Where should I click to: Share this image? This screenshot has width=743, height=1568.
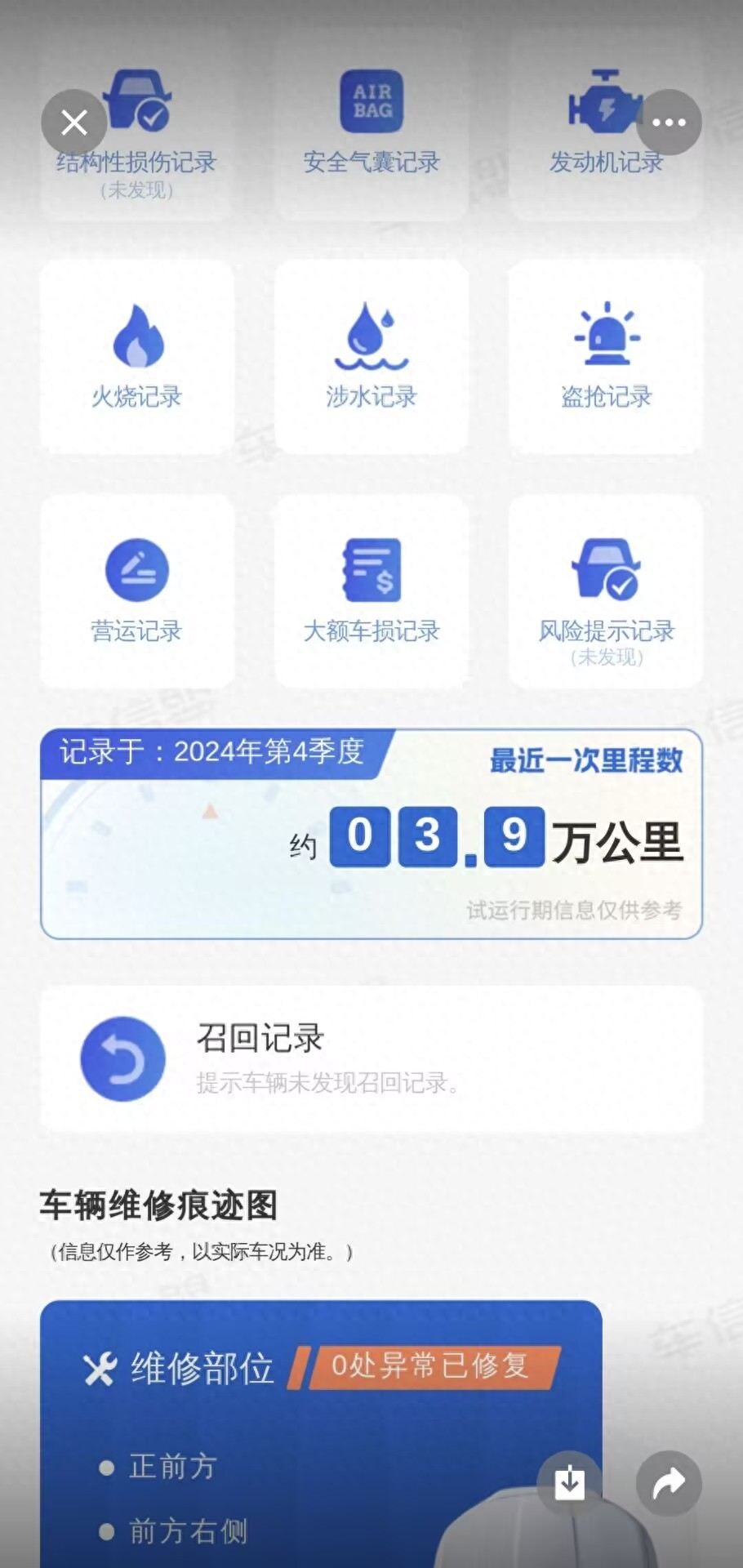669,1483
